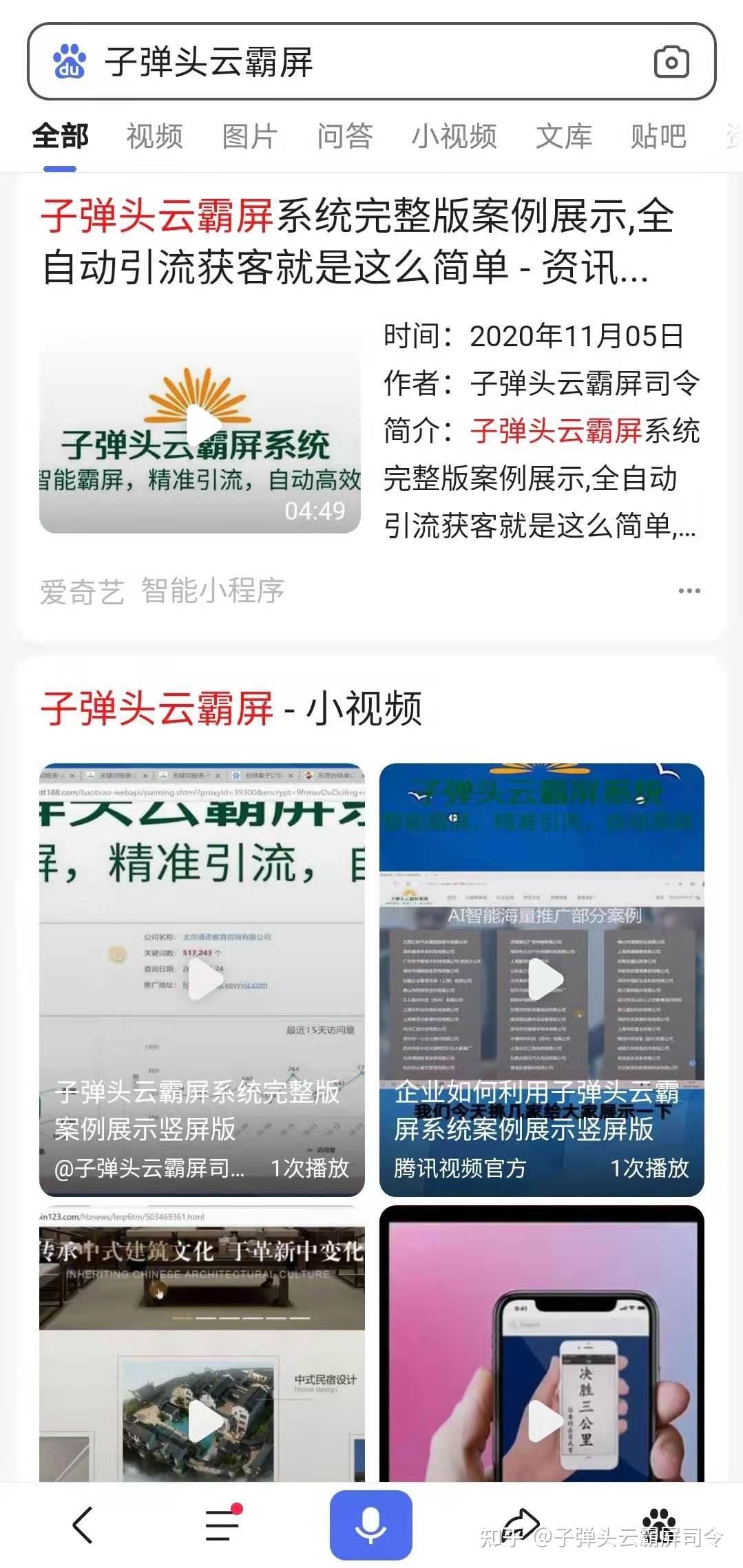This screenshot has width=743, height=1568.
Task: Switch to the 贴吧 tab
Action: coord(658,136)
